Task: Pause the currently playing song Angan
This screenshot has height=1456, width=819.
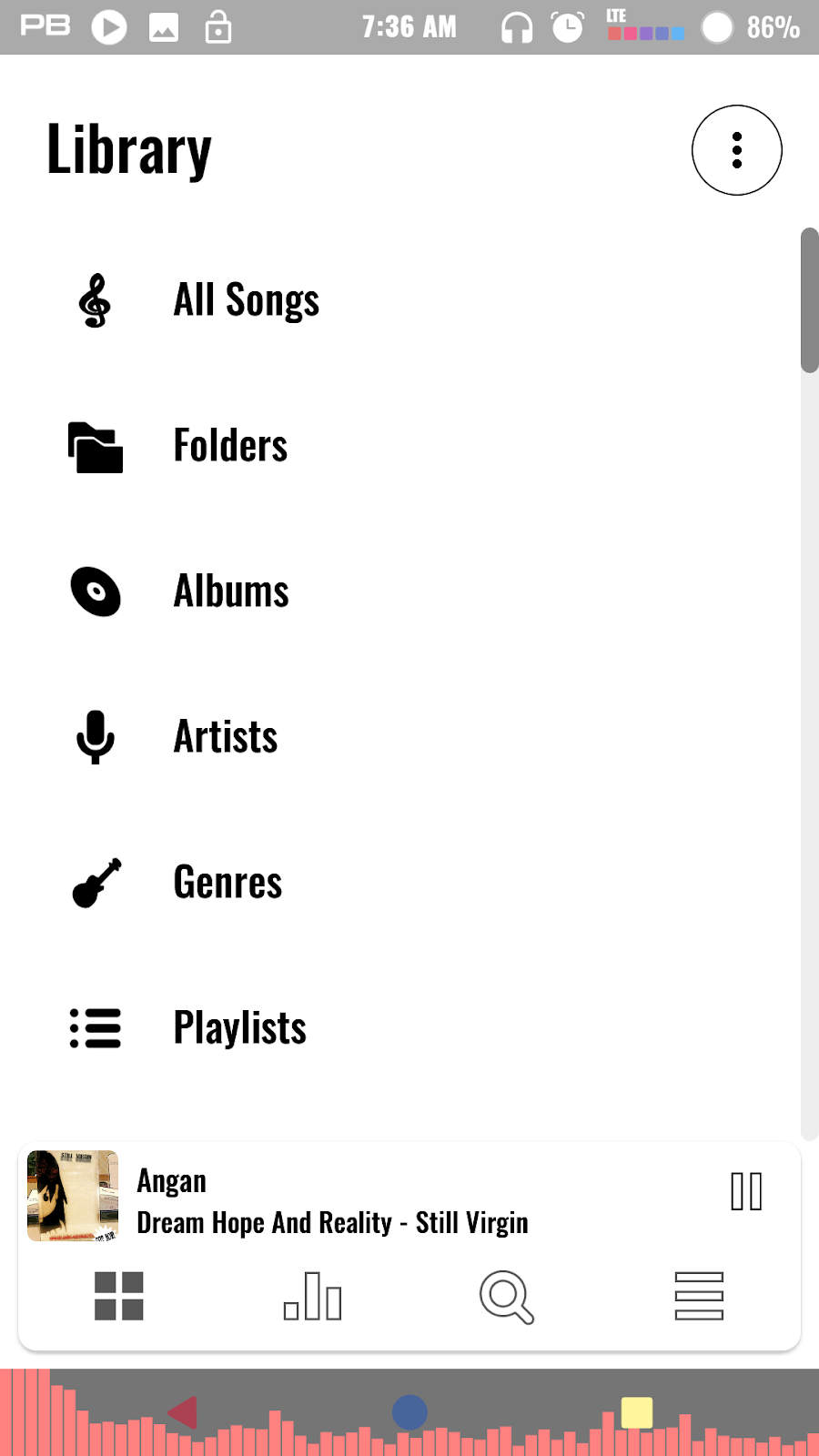Action: point(746,1192)
